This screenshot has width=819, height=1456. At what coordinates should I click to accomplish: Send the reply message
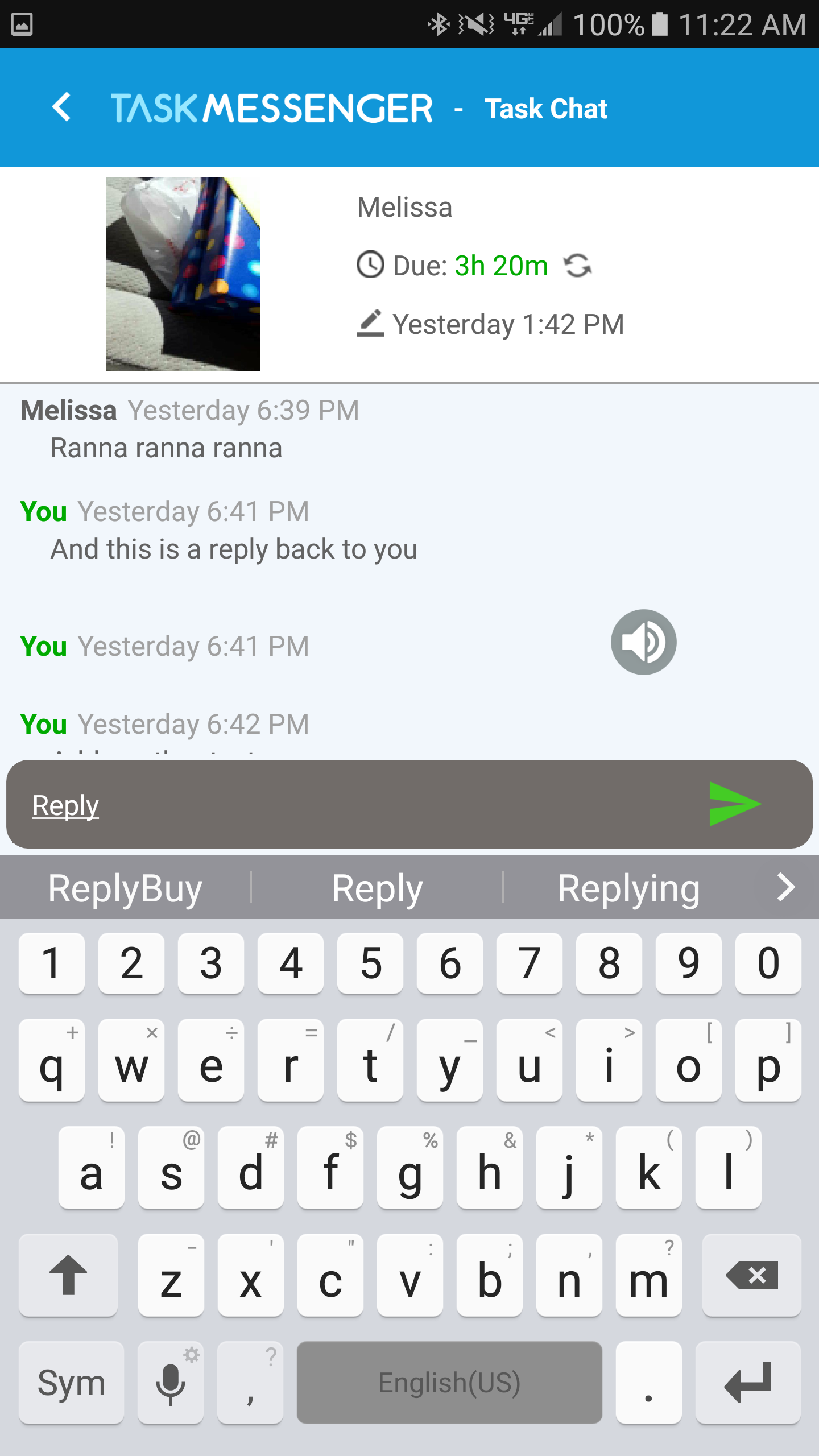point(734,804)
